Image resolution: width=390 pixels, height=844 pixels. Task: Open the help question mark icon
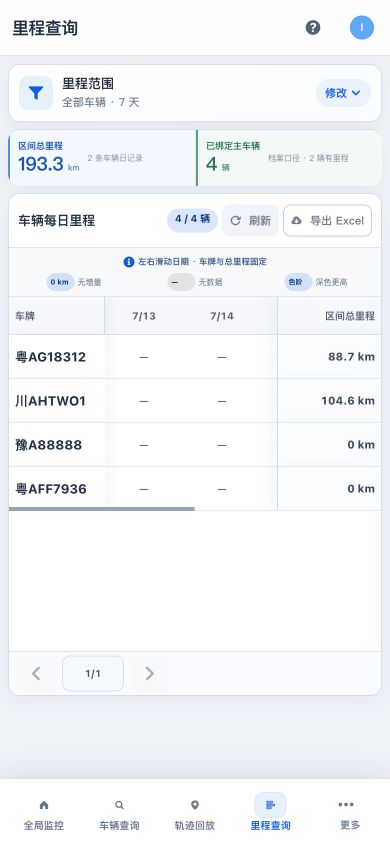pyautogui.click(x=313, y=27)
